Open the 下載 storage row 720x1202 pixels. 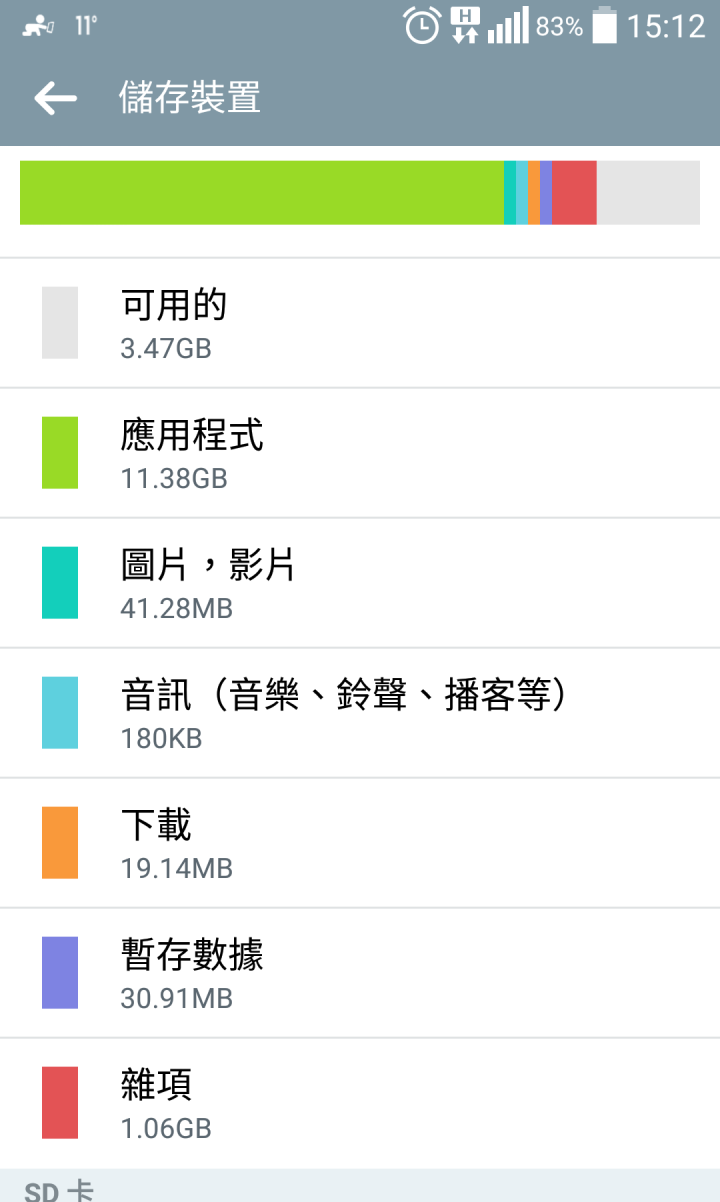[360, 843]
